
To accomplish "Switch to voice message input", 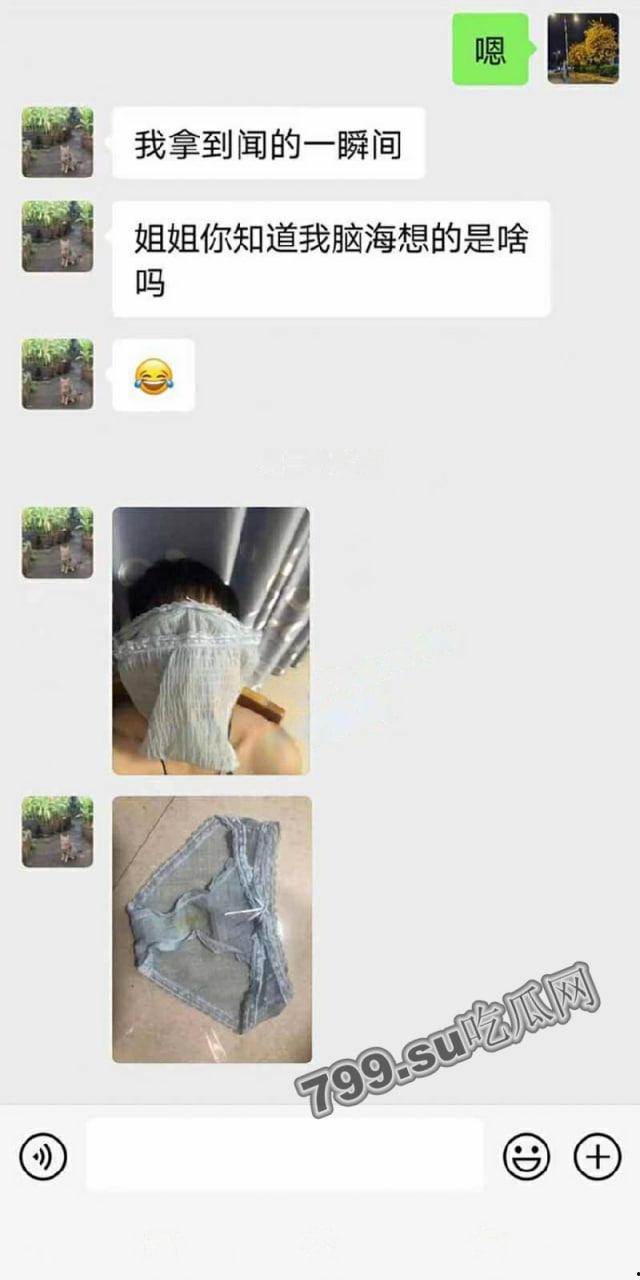I will 43,1158.
